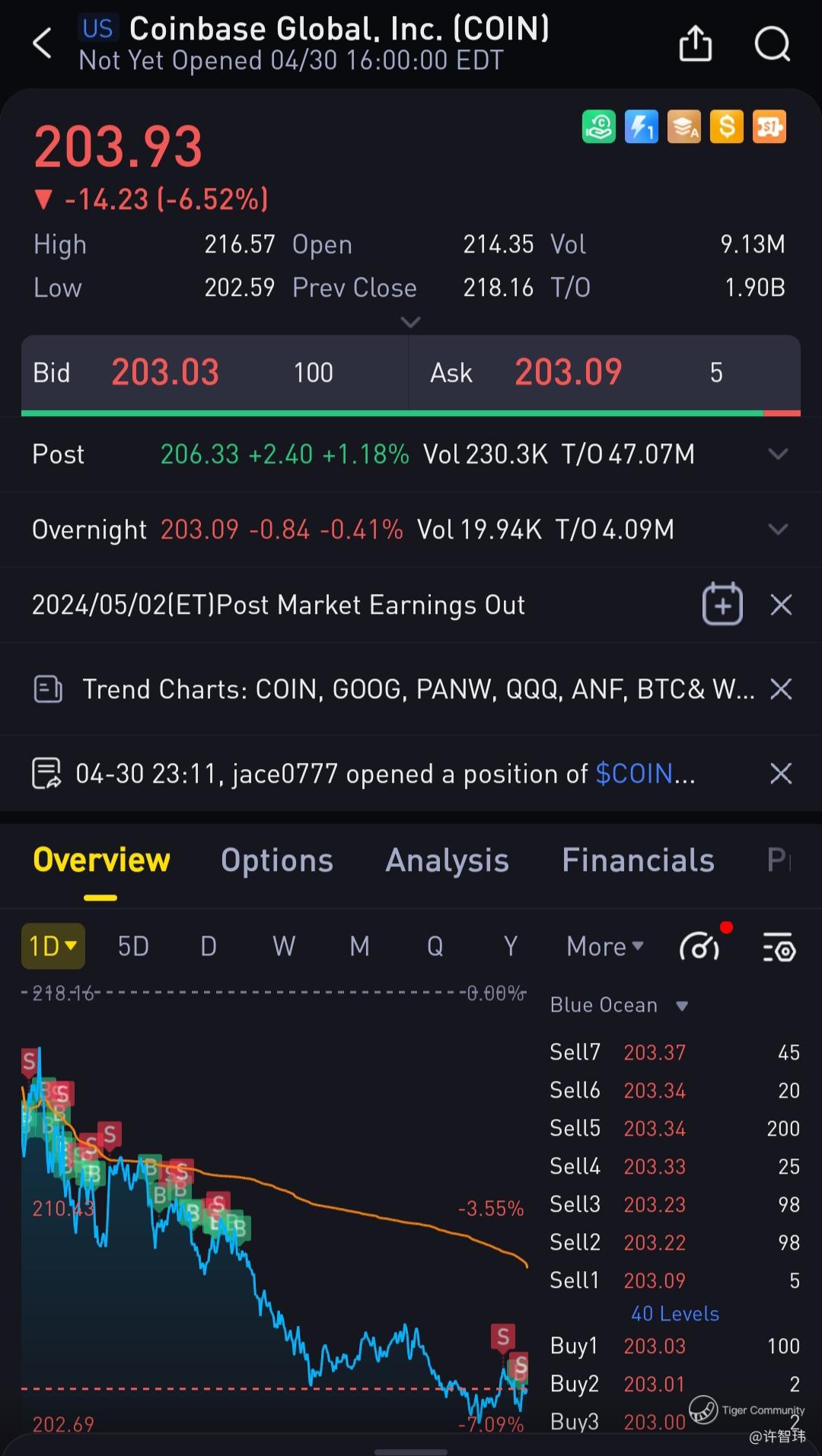Open chart settings icon
Viewport: 822px width, 1456px height.
pyautogui.click(x=779, y=947)
